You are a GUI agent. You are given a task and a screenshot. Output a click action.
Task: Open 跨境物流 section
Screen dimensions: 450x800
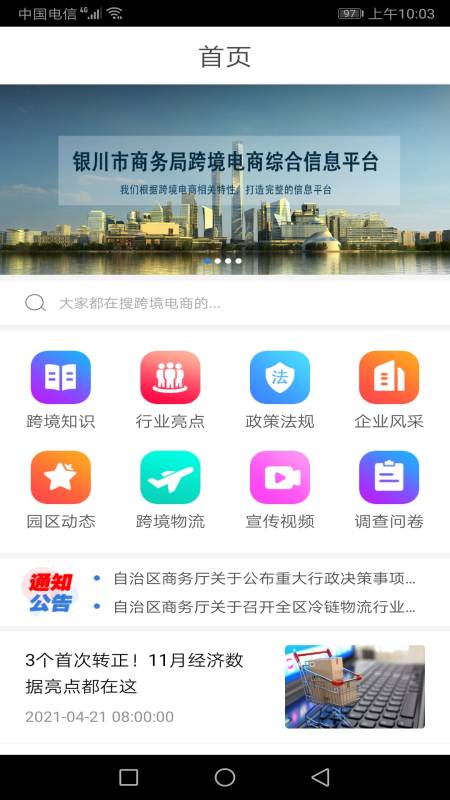tap(170, 490)
